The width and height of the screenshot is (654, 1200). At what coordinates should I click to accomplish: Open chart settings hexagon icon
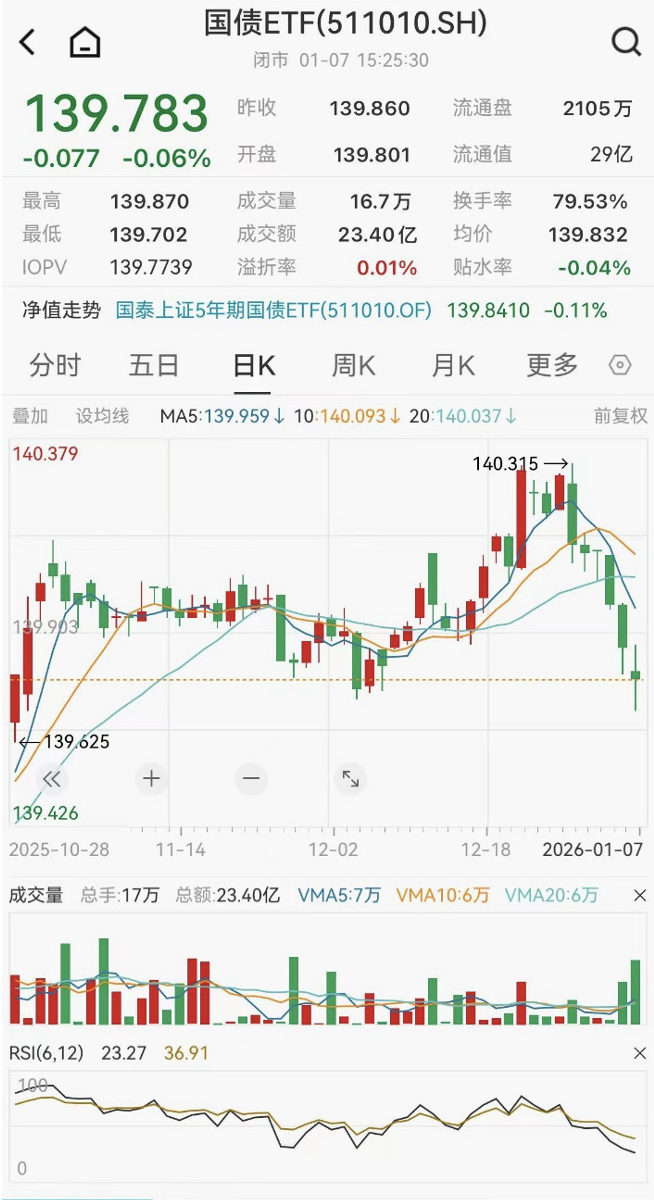[620, 365]
